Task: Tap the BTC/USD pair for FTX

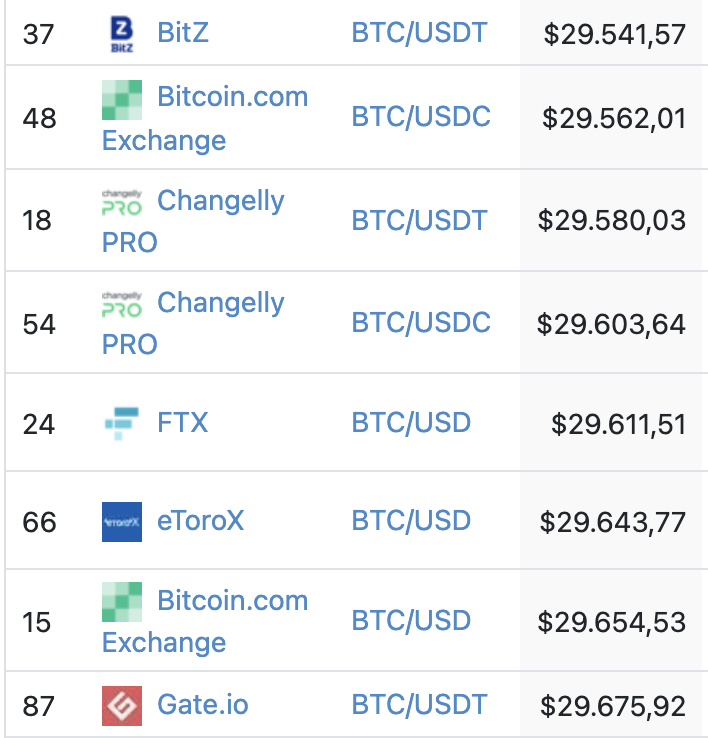Action: (x=411, y=422)
